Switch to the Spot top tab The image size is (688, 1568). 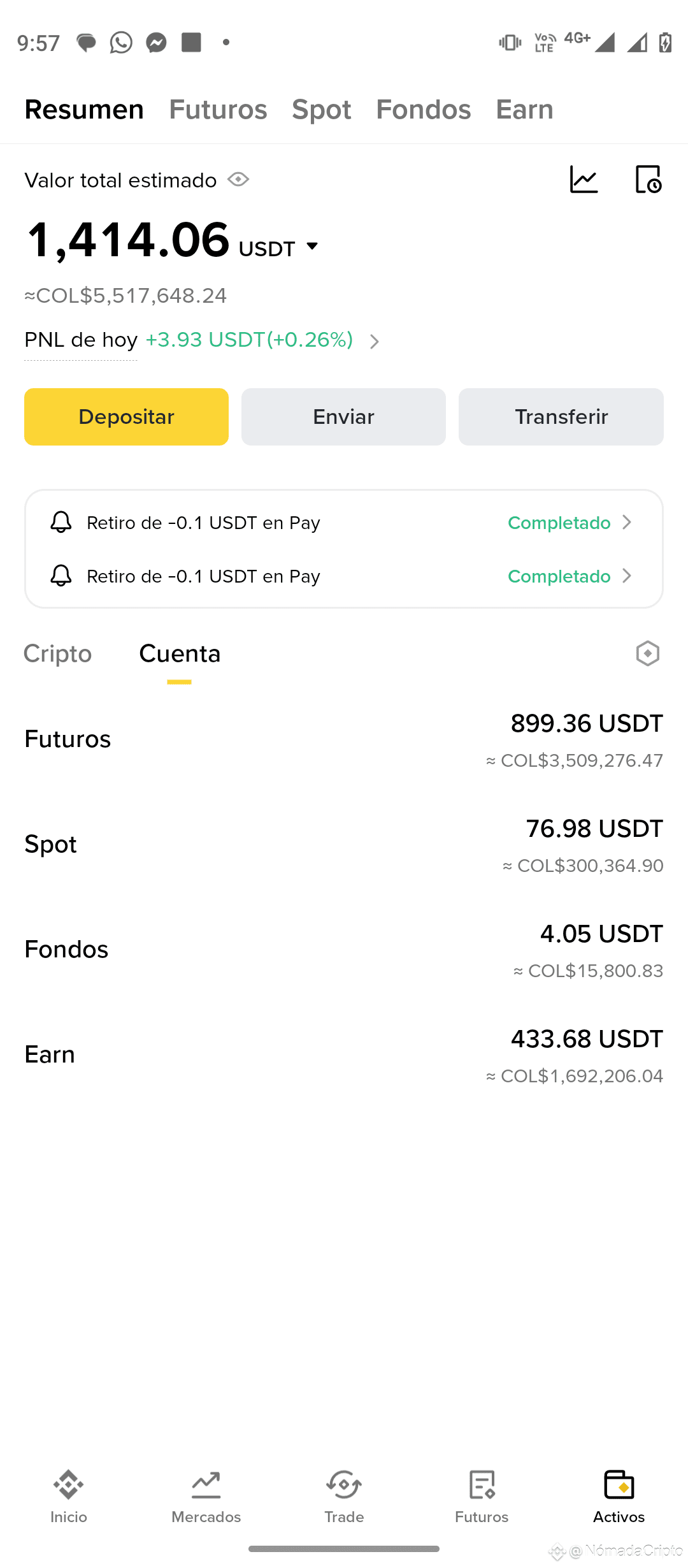coord(321,110)
